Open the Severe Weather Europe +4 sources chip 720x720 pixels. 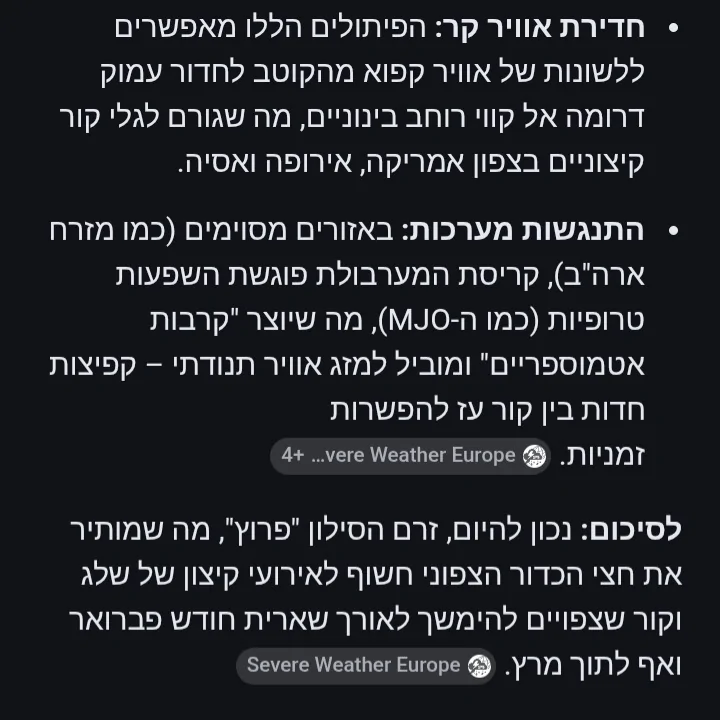411,456
